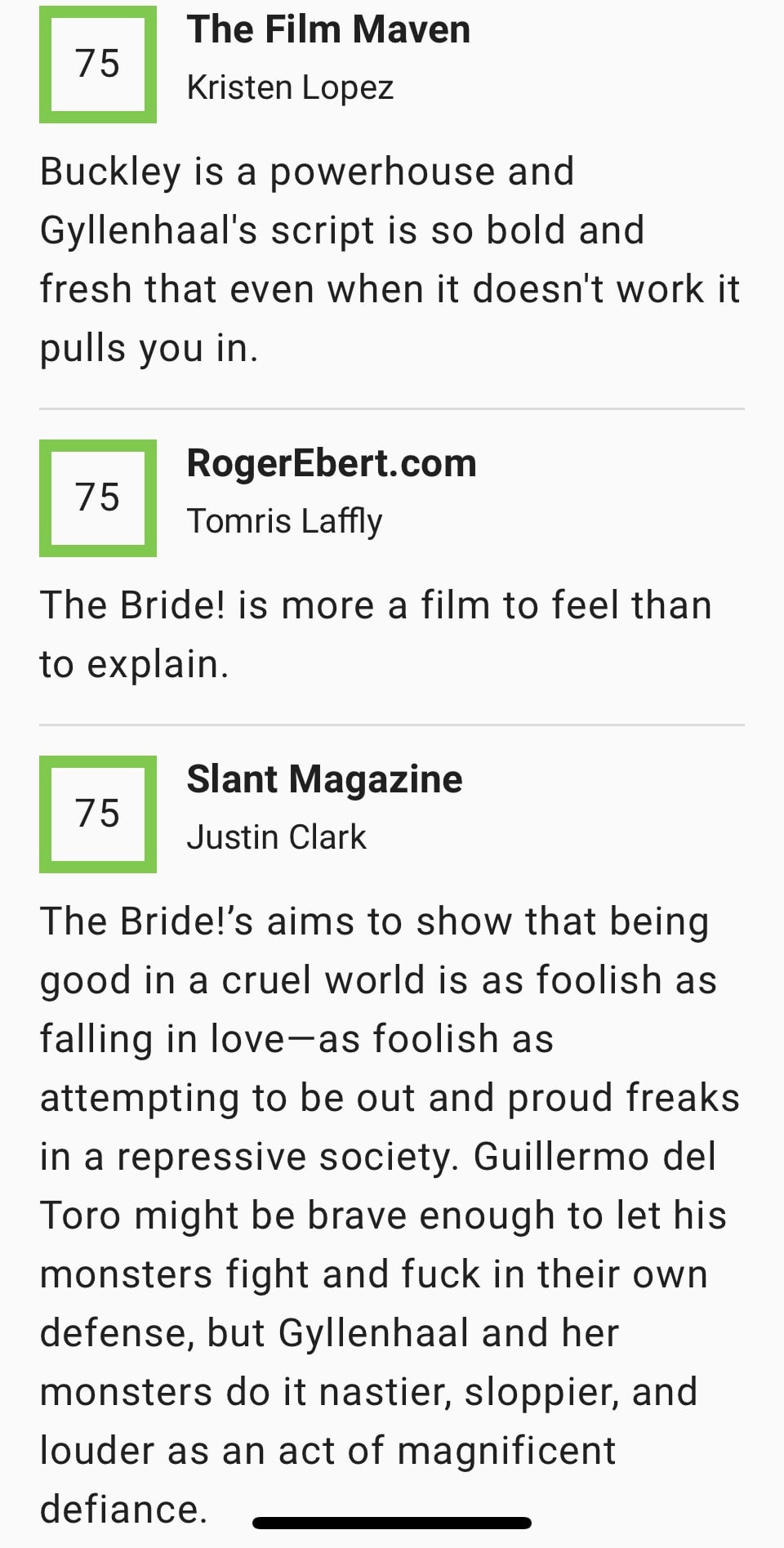The image size is (784, 1548).
Task: View critic Kristen Lopez's profile
Action: (x=290, y=87)
